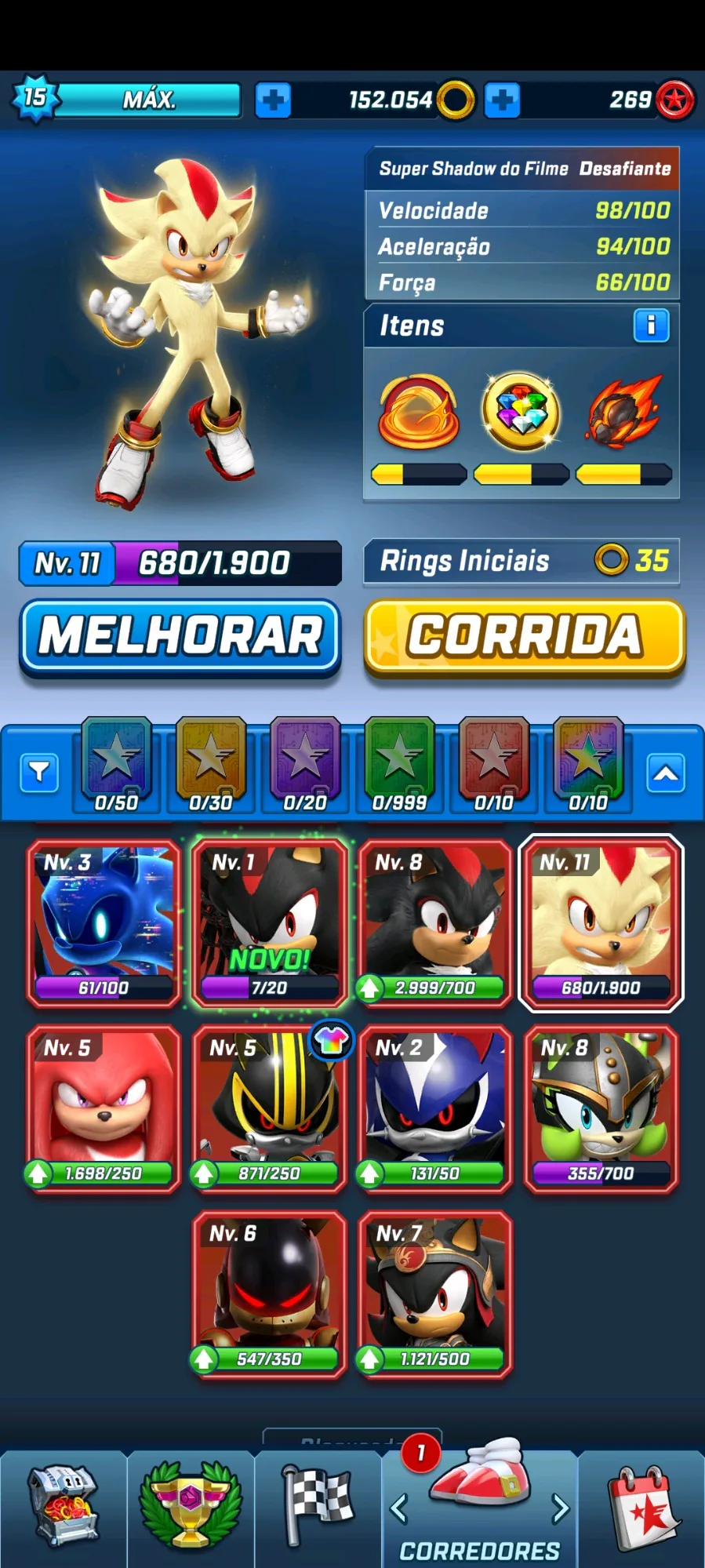Start a race with the CORRIDA button

[524, 636]
